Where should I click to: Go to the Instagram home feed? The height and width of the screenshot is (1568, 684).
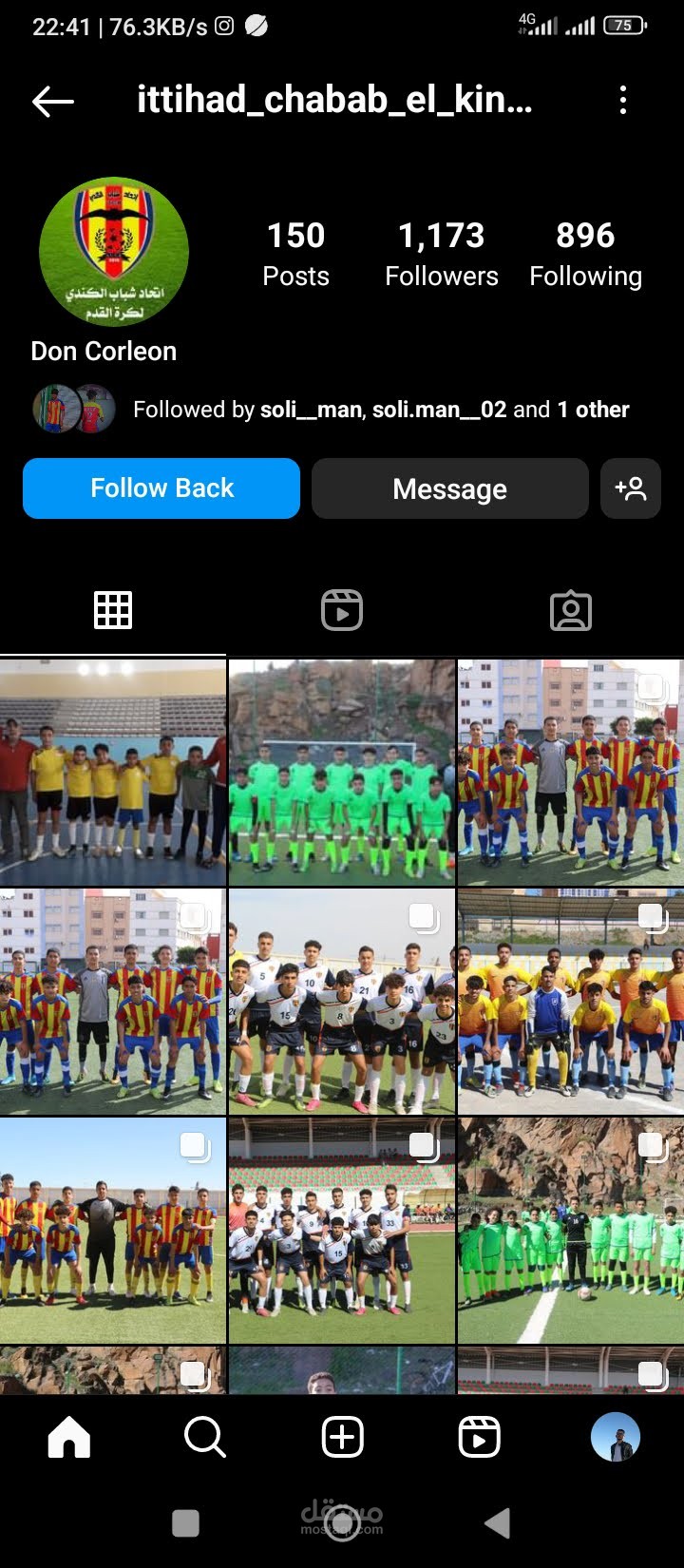pyautogui.click(x=69, y=1437)
